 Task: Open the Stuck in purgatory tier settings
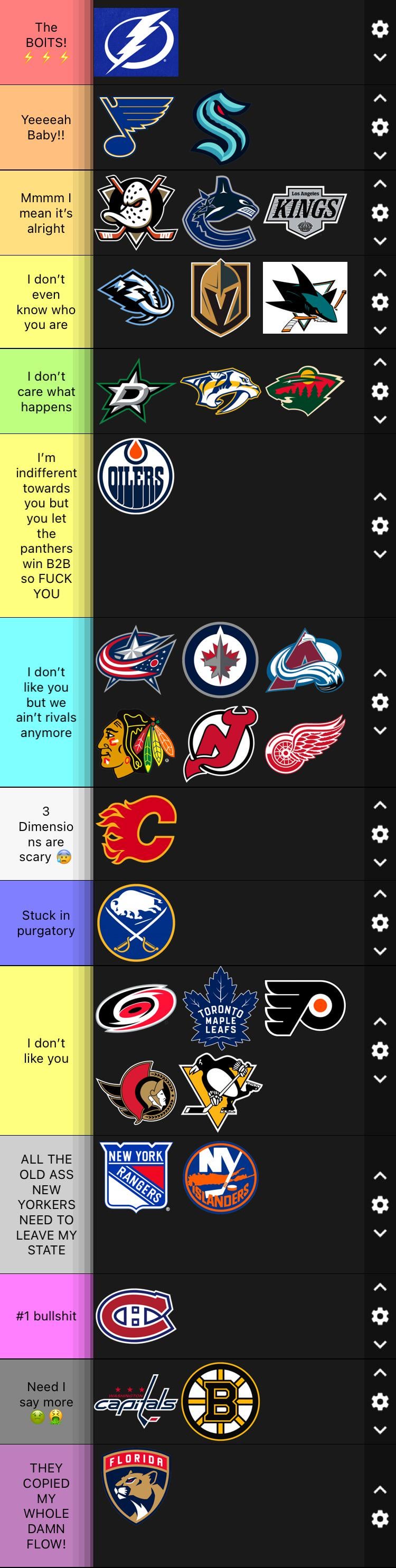[380, 923]
